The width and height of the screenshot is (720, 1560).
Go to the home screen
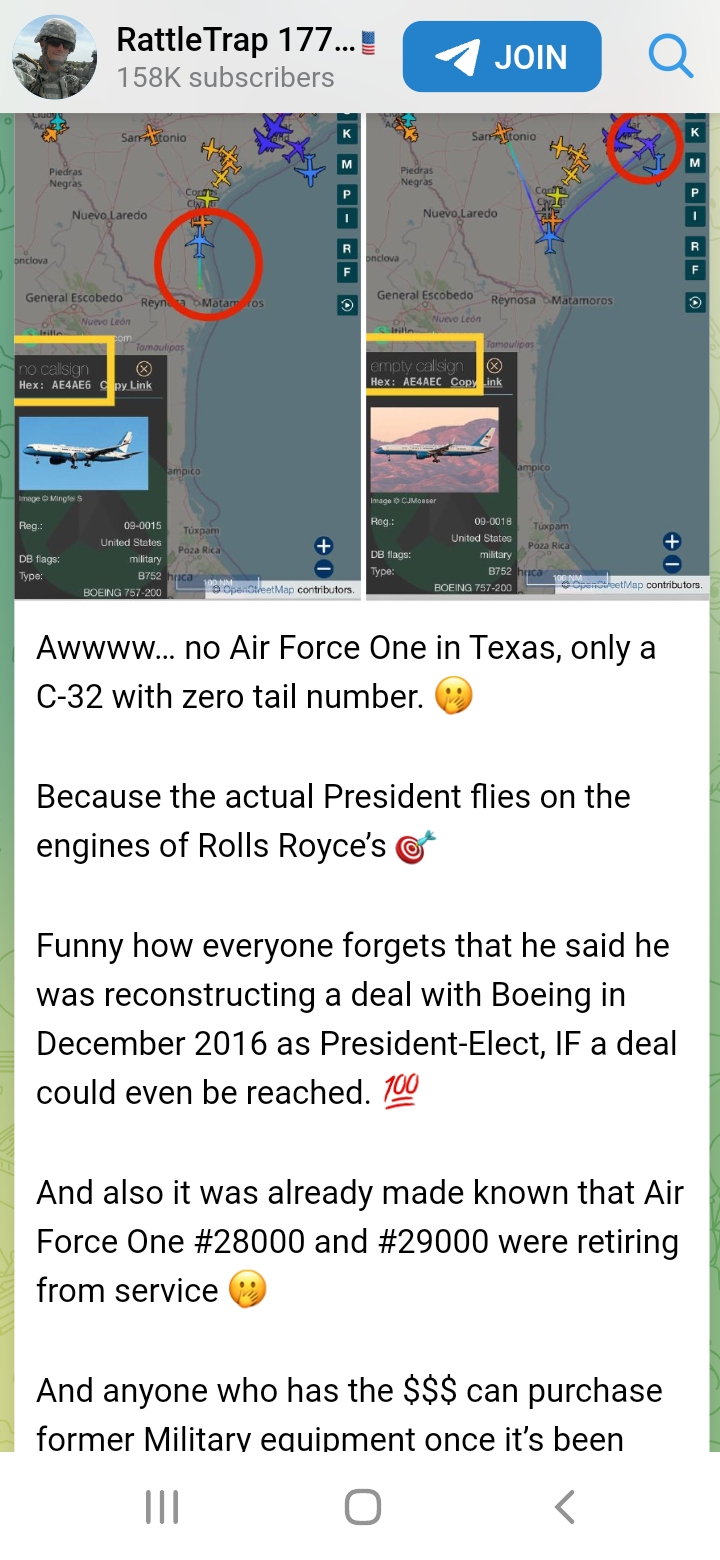click(362, 1506)
